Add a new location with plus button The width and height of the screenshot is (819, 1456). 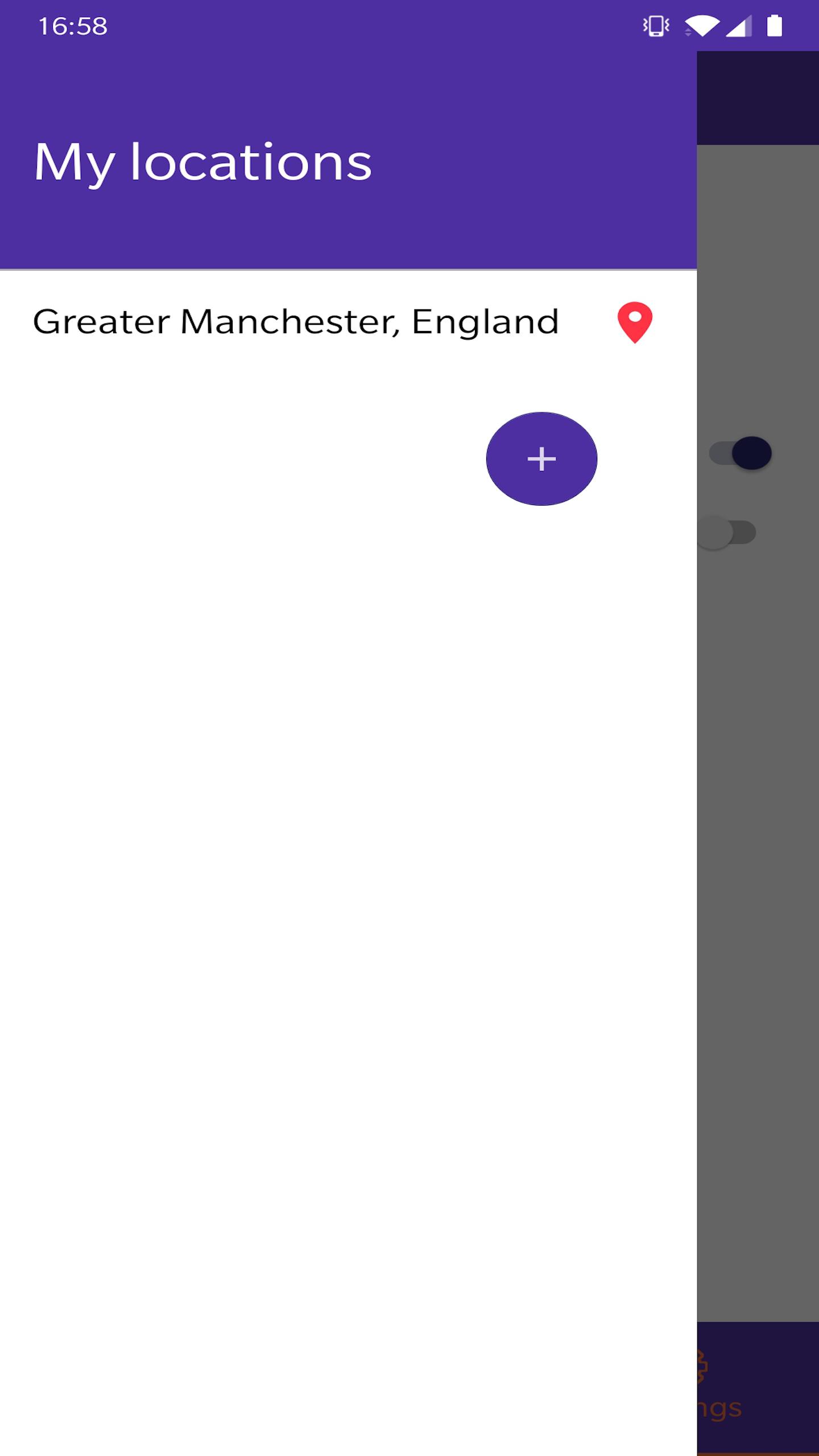[x=541, y=458]
